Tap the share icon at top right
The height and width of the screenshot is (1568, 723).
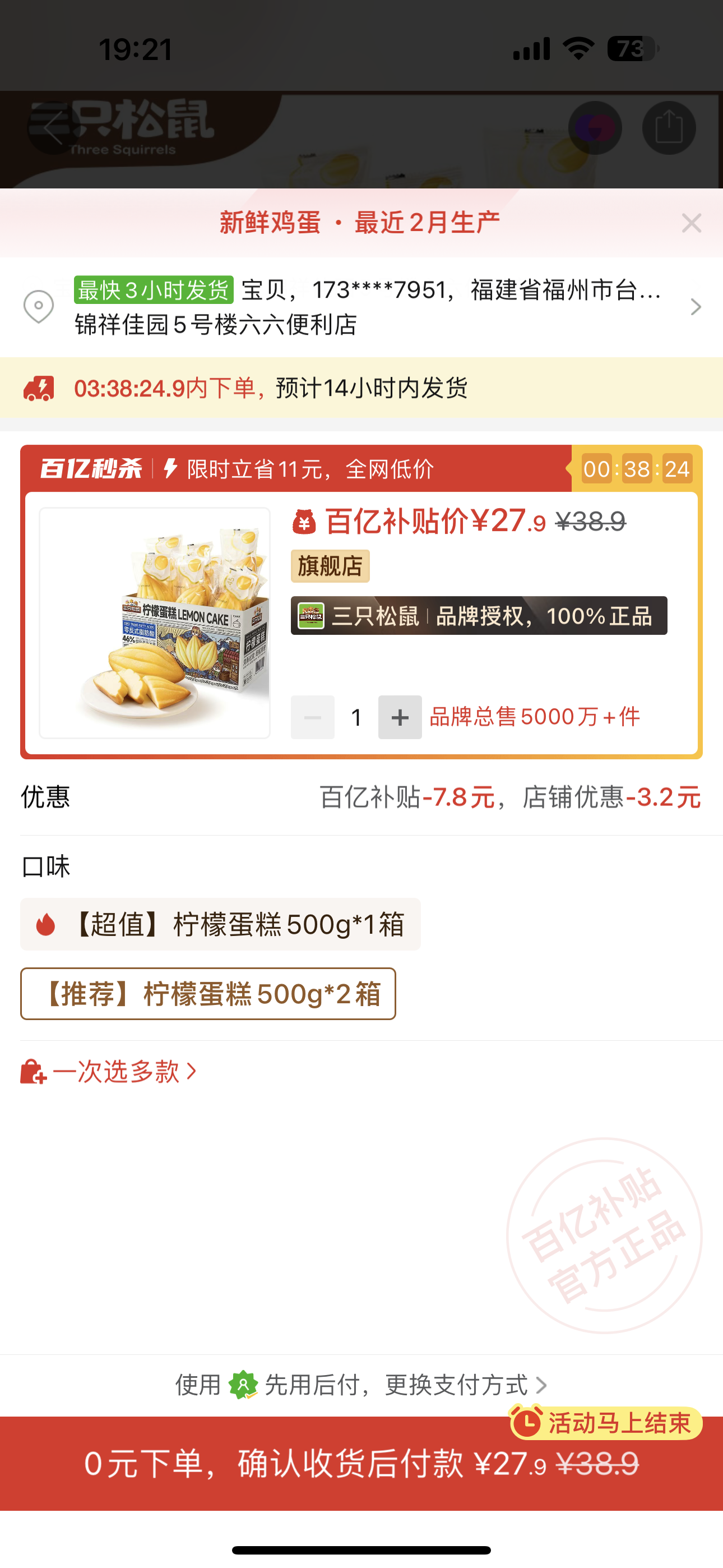[x=668, y=128]
